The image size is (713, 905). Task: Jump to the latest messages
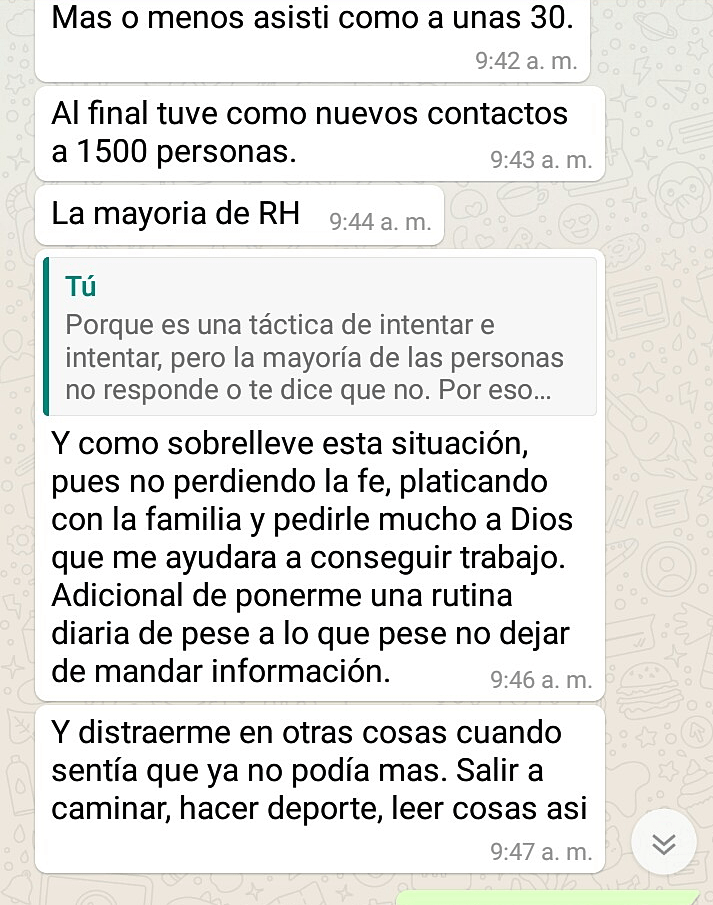[x=663, y=844]
